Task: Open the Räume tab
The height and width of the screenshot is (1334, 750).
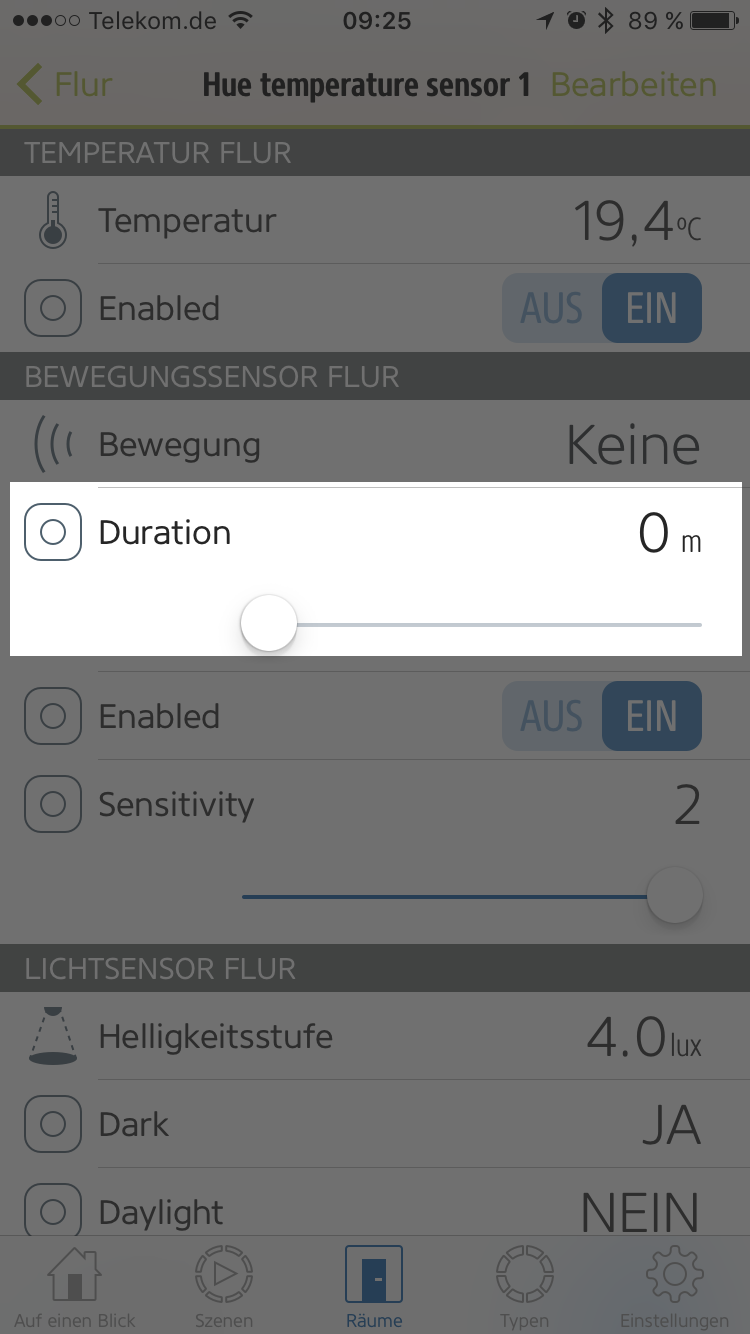Action: (x=374, y=1288)
